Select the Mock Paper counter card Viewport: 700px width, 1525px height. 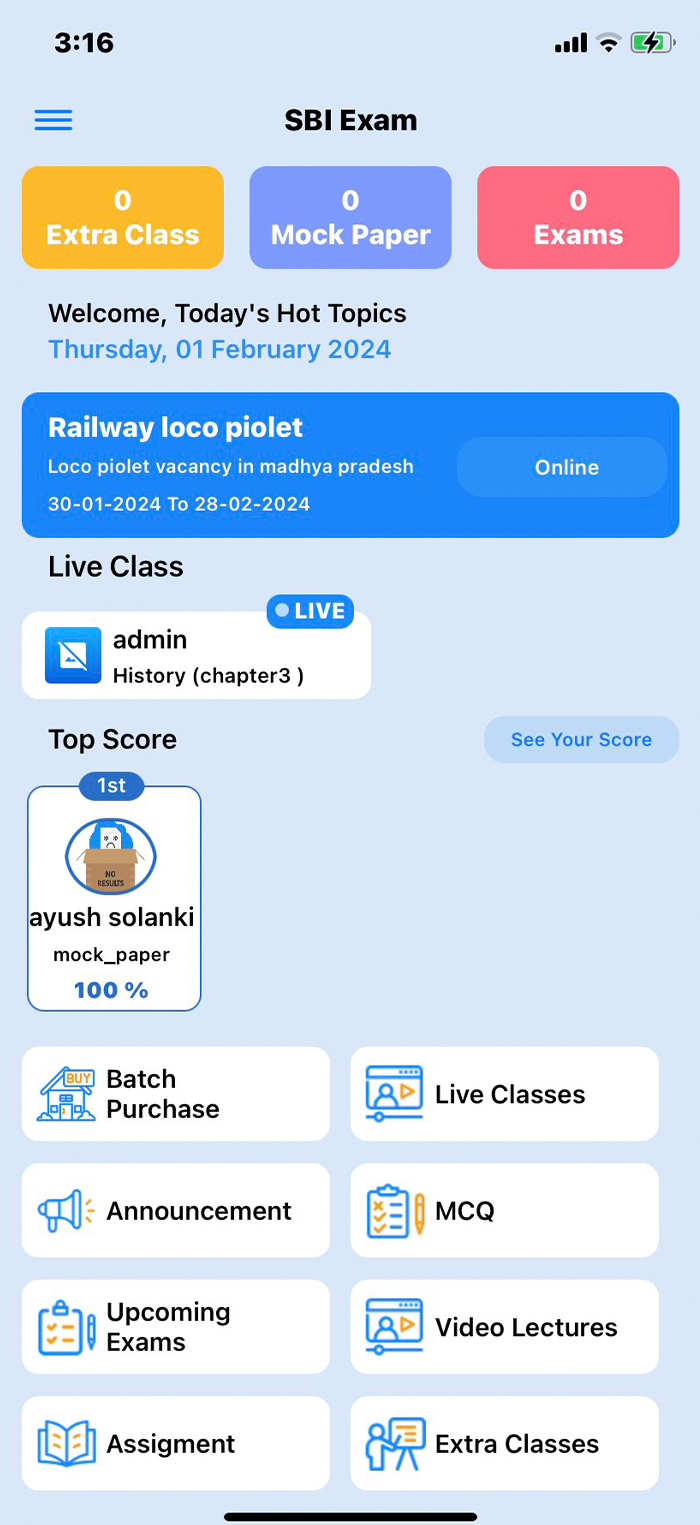point(350,218)
